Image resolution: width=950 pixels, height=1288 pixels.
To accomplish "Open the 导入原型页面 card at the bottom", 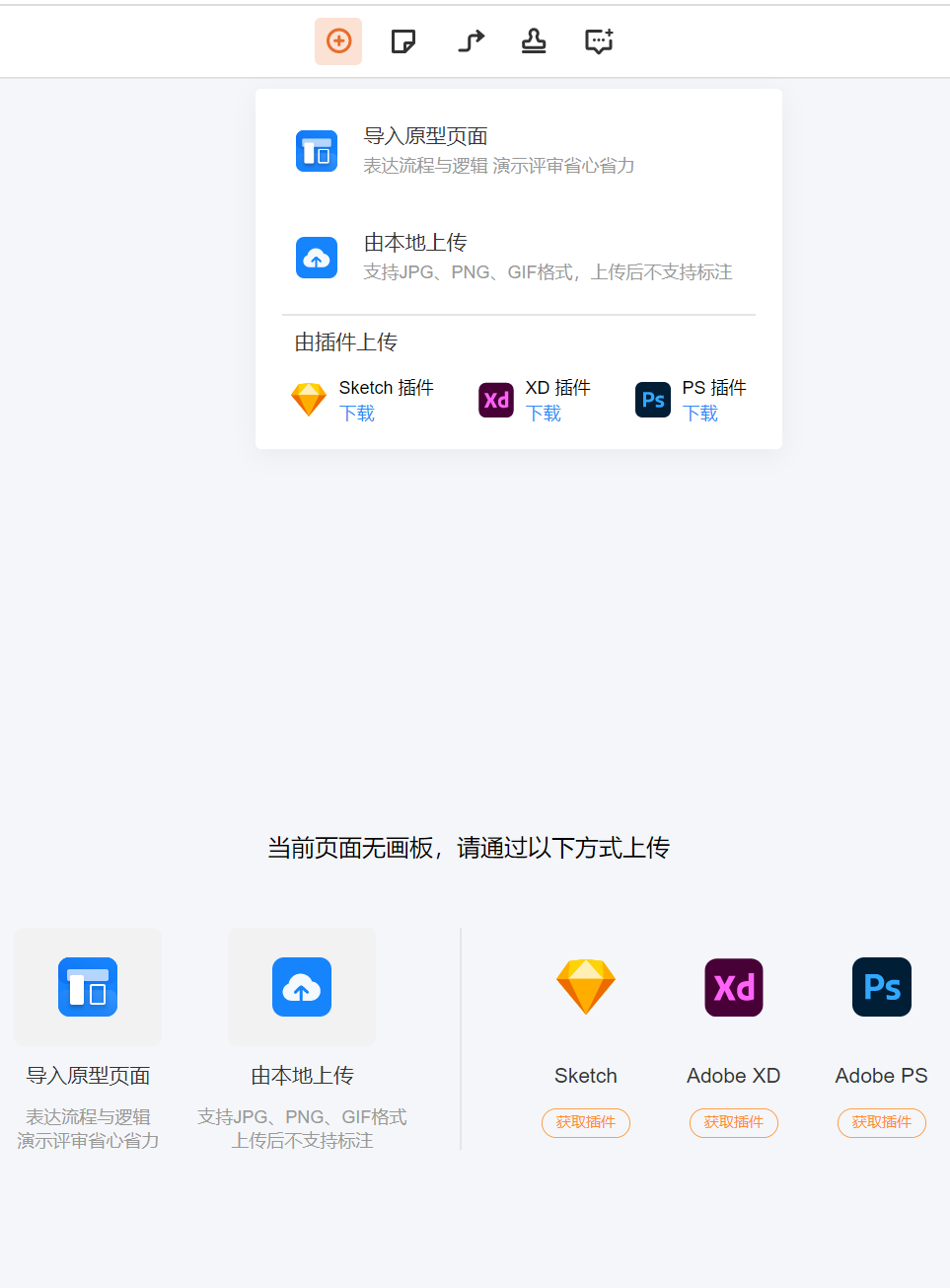I will (x=87, y=987).
